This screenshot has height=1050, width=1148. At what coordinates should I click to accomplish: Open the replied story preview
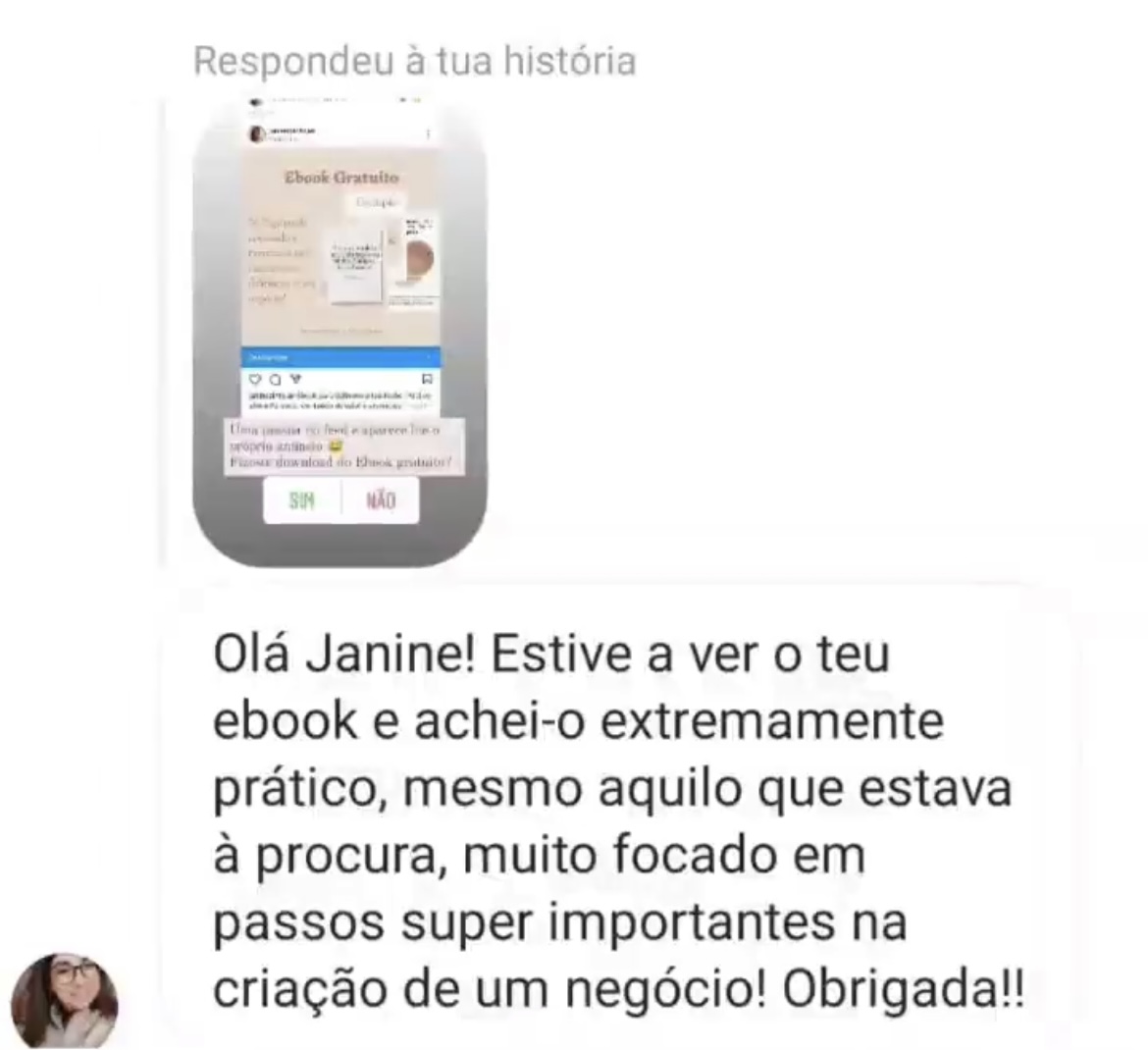[x=339, y=332]
